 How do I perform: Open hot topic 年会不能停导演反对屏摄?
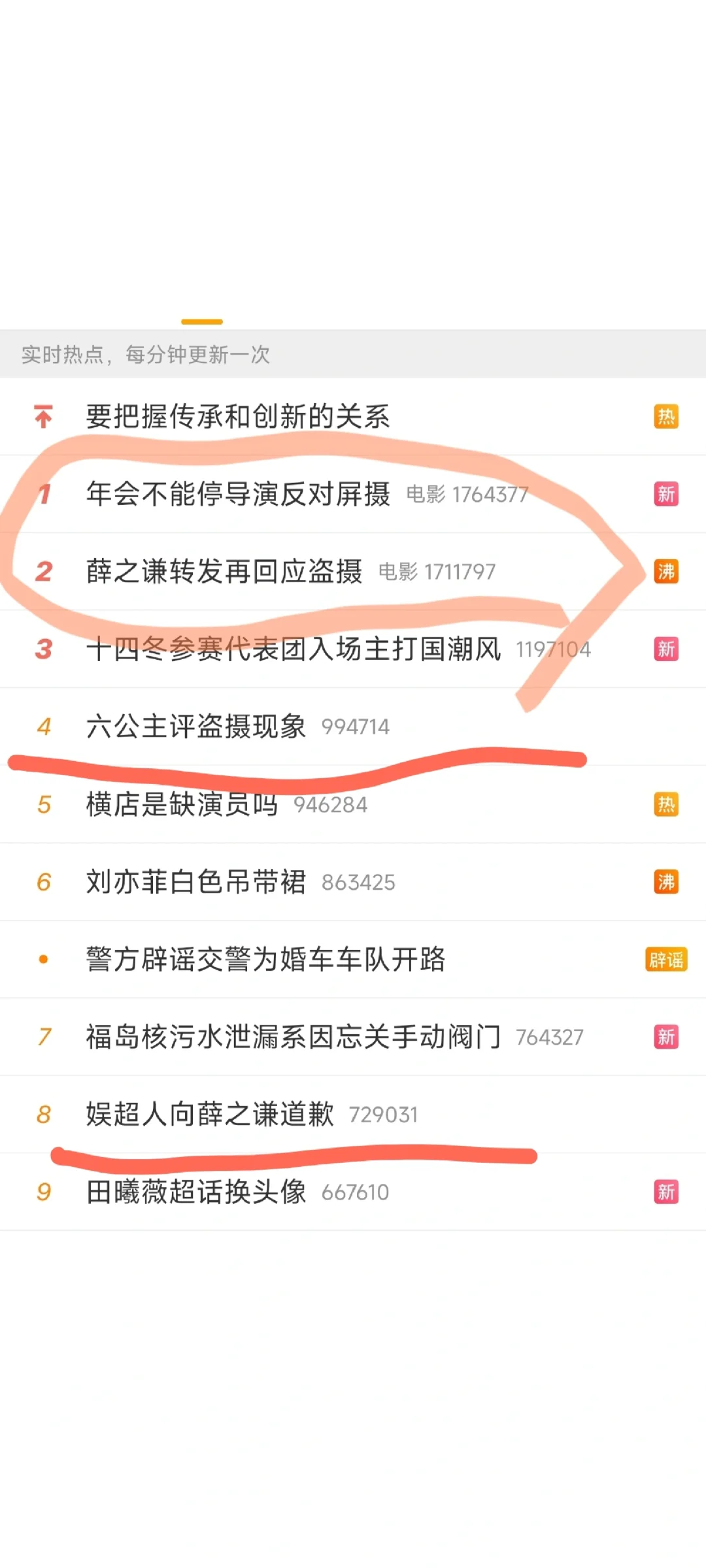(x=238, y=494)
